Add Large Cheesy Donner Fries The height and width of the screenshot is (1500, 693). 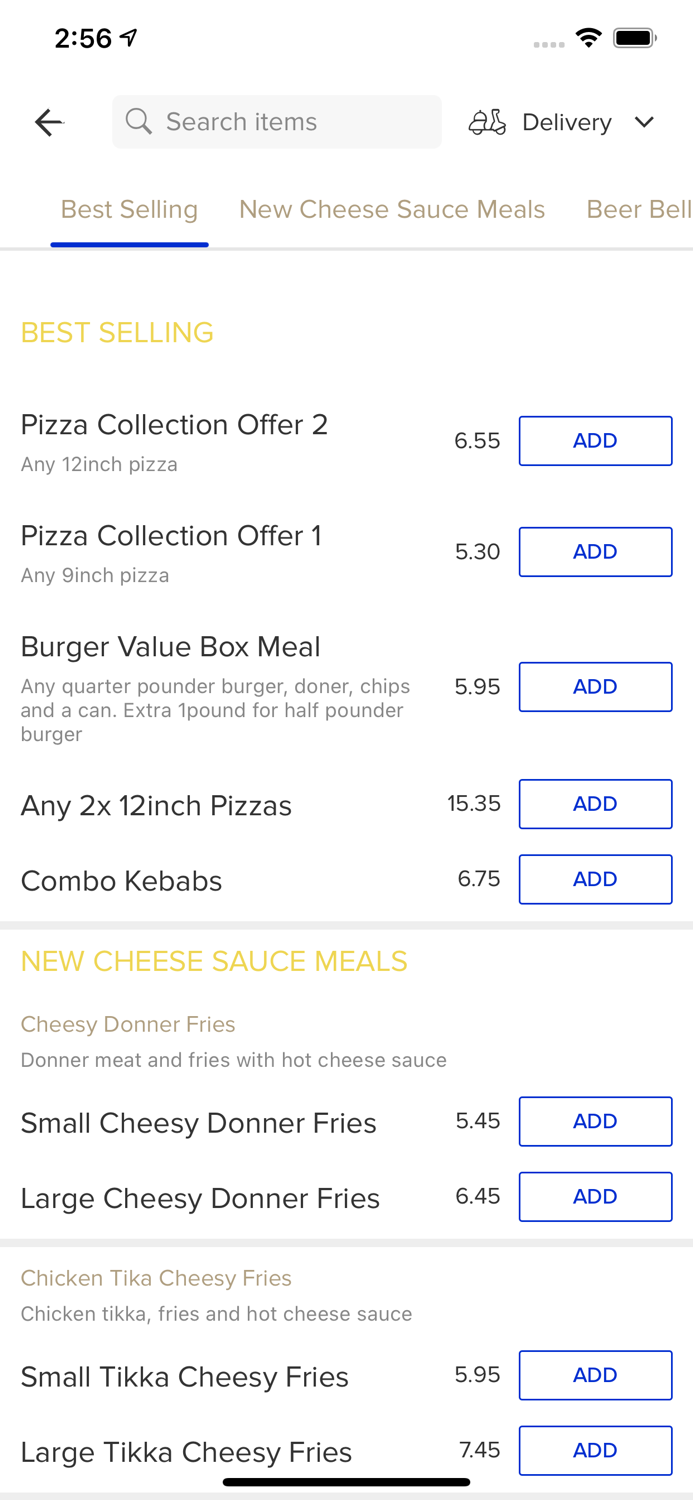[595, 1197]
